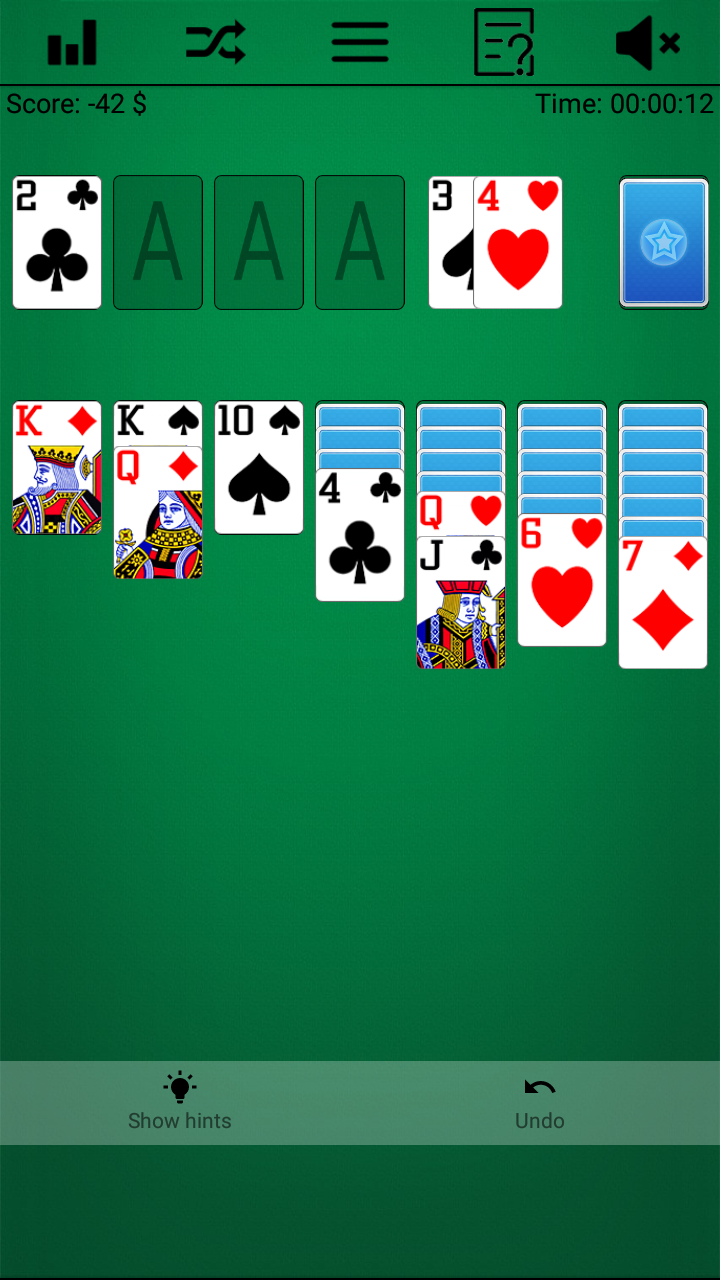This screenshot has width=720, height=1280.
Task: Open the game rules help
Action: click(x=504, y=41)
